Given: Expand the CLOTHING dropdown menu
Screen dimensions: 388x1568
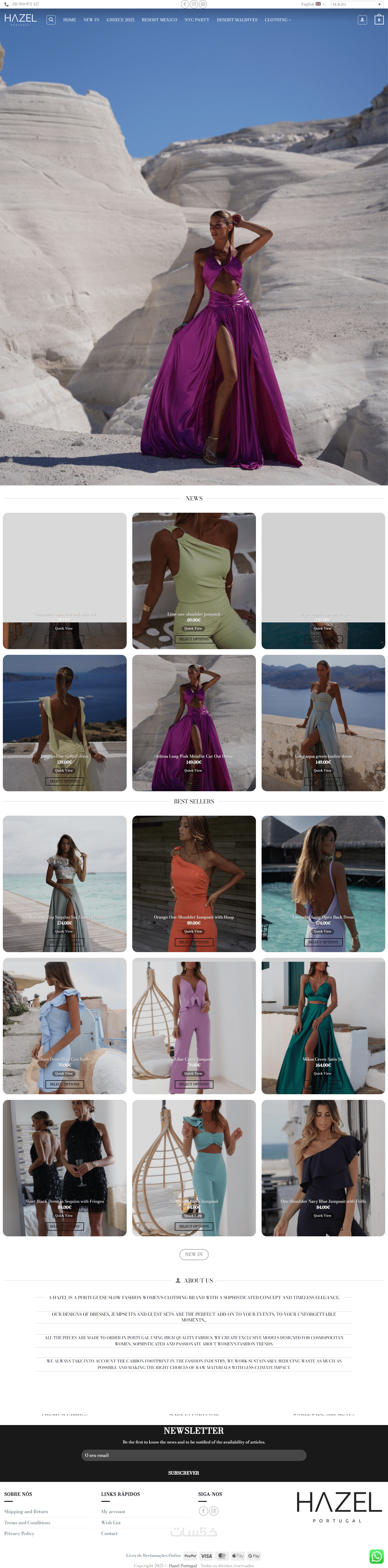Looking at the screenshot, I should (x=278, y=20).
